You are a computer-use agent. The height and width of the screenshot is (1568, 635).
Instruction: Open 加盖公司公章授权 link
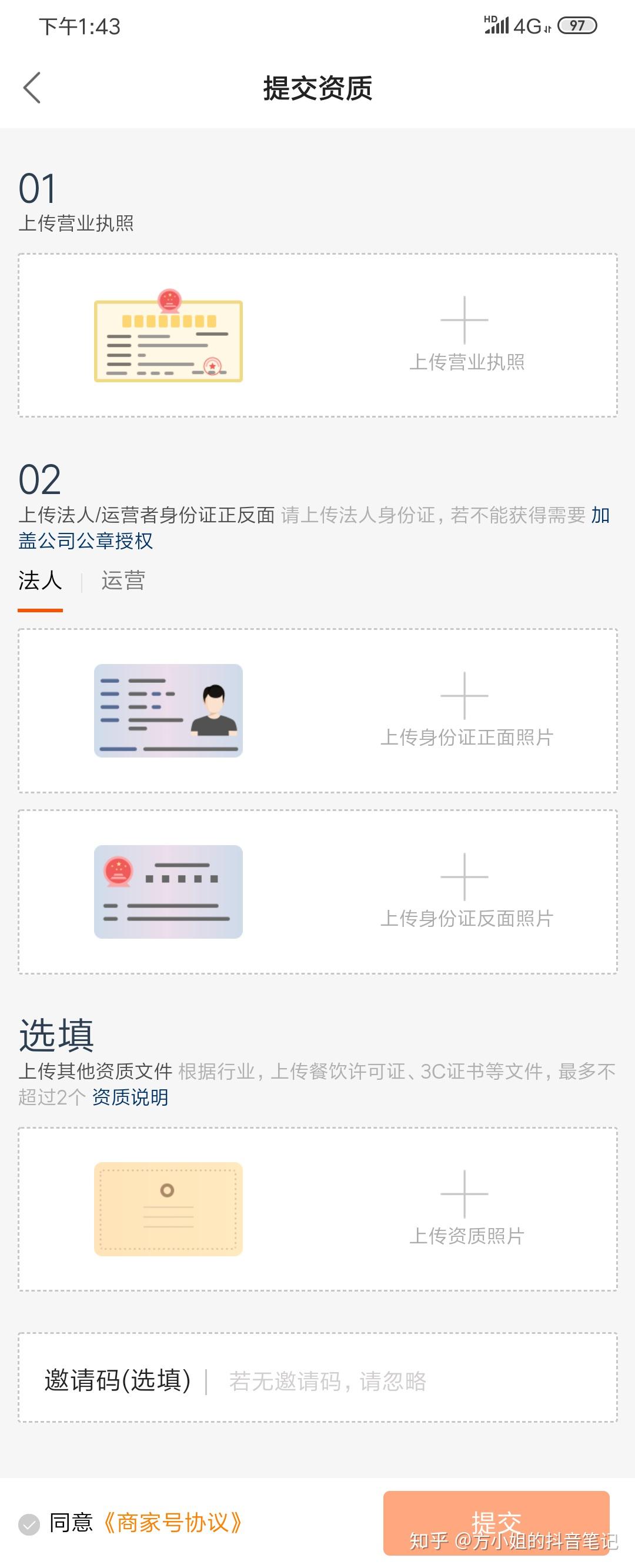[85, 541]
